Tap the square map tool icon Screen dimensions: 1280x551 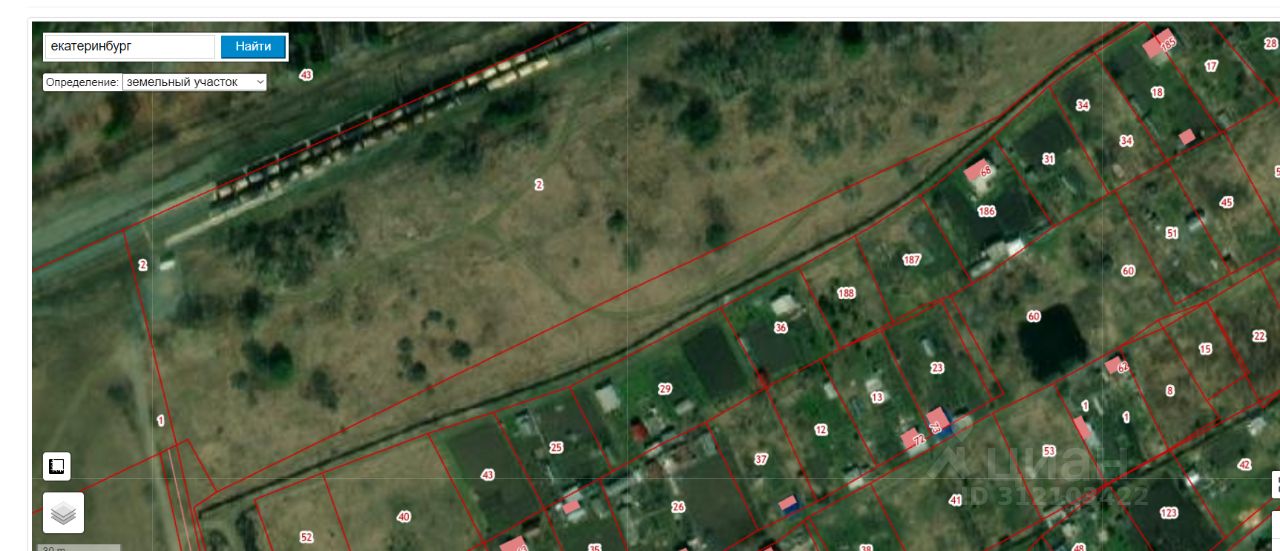(x=57, y=466)
